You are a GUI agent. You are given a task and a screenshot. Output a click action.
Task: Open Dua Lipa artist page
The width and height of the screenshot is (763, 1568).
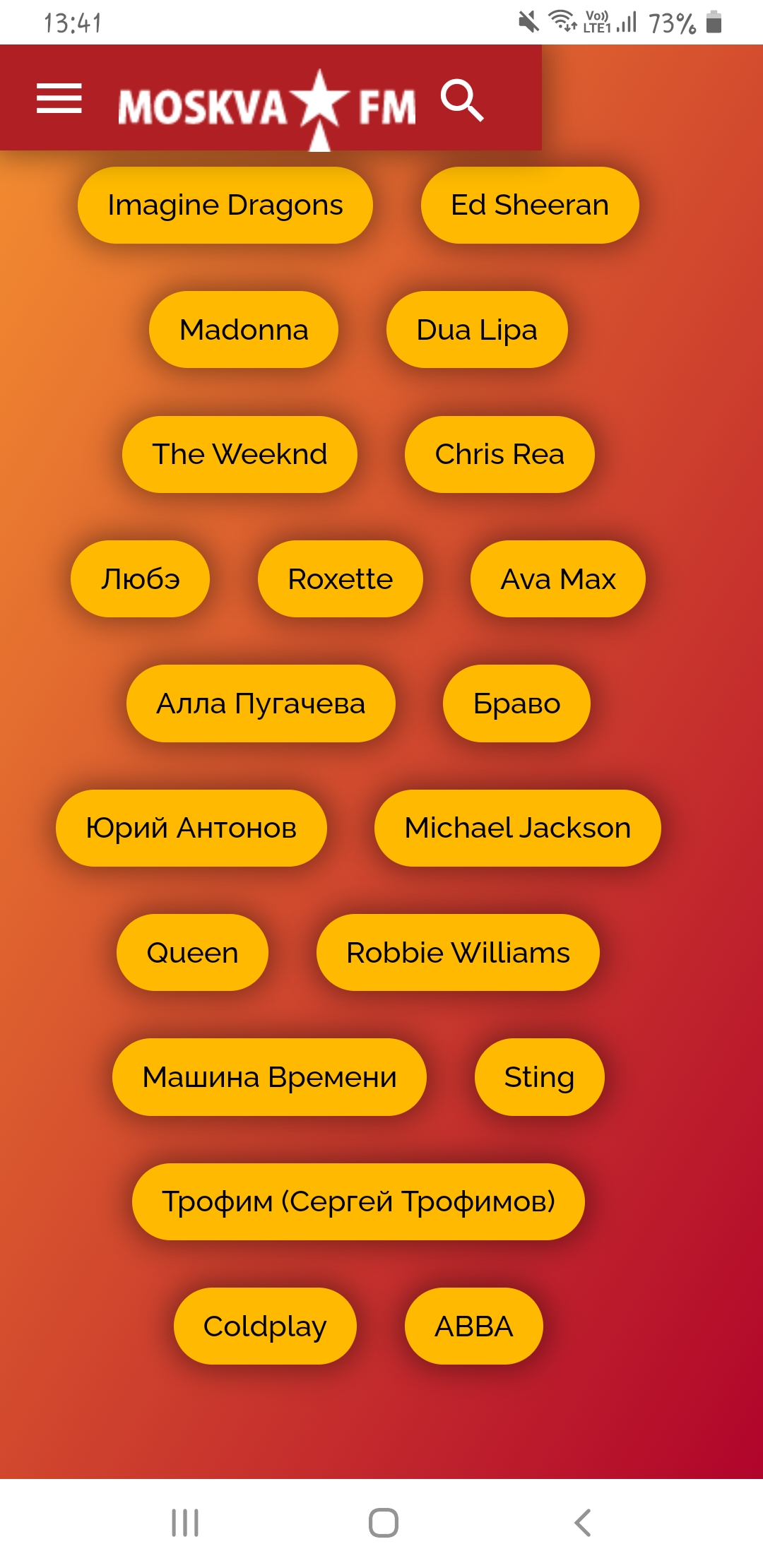pos(477,330)
